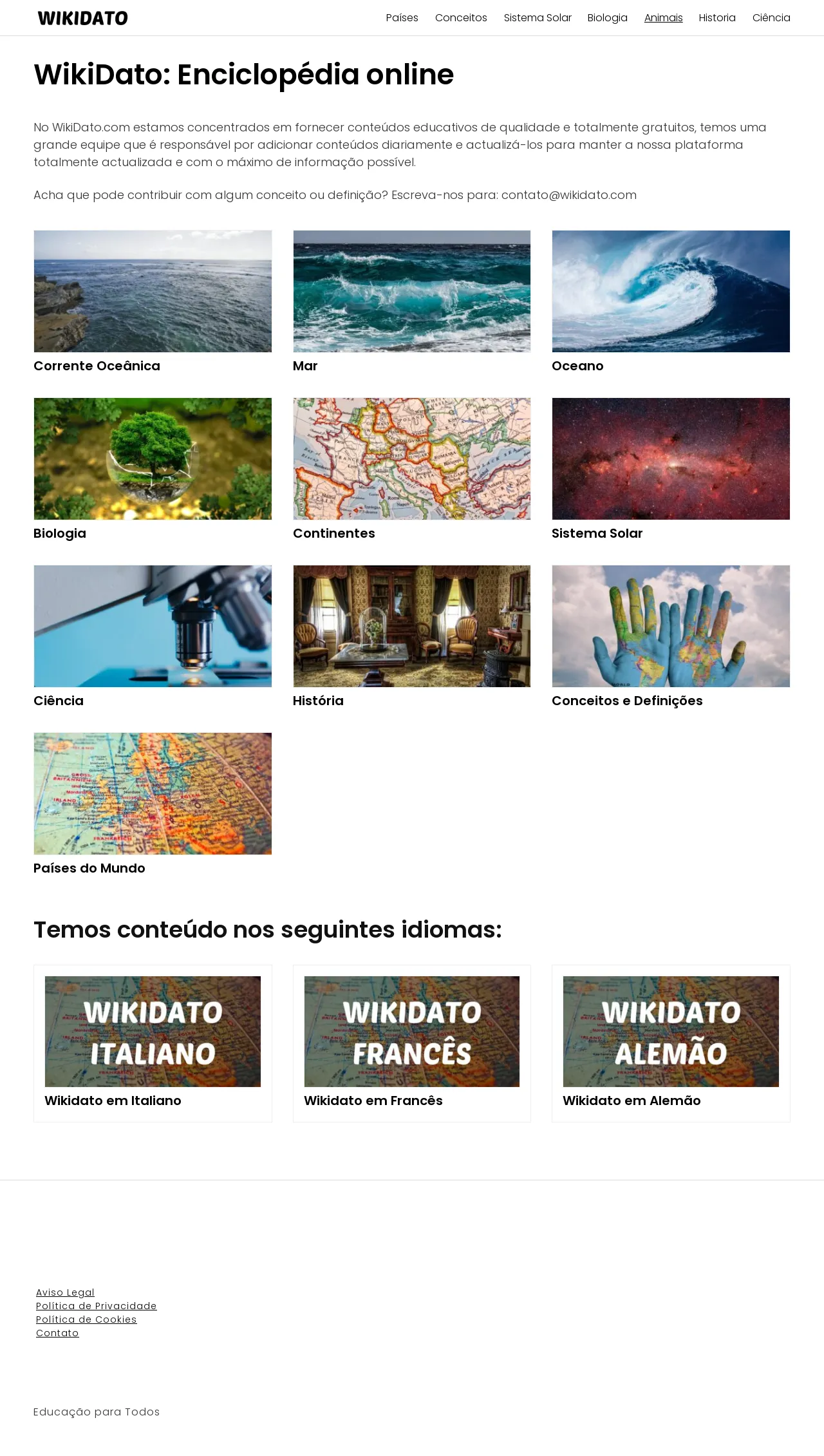Screen dimensions: 824x1456
Task: Open Wikidato em Italiano
Action: 153,1032
